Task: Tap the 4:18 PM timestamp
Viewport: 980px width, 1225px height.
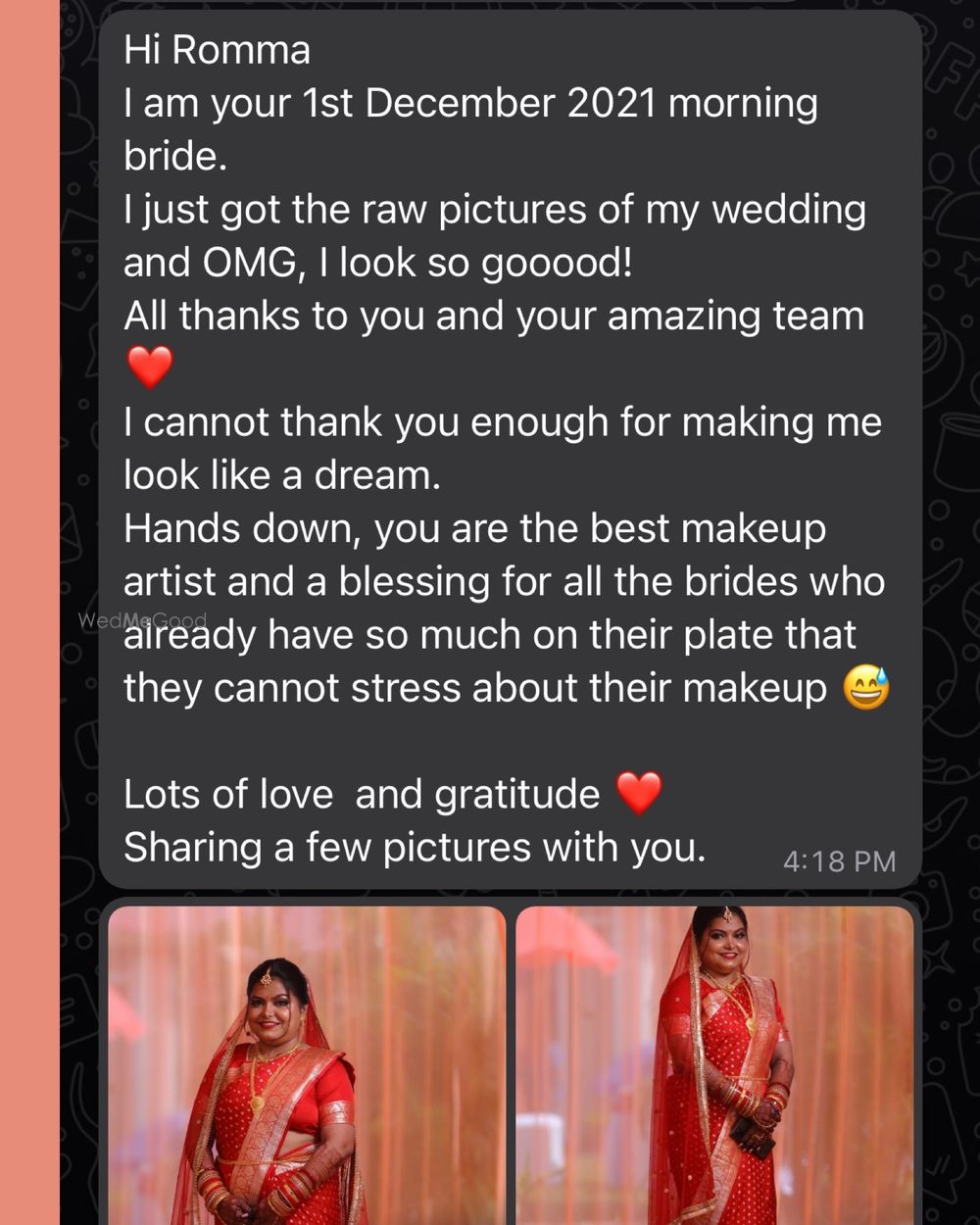Action: point(840,861)
